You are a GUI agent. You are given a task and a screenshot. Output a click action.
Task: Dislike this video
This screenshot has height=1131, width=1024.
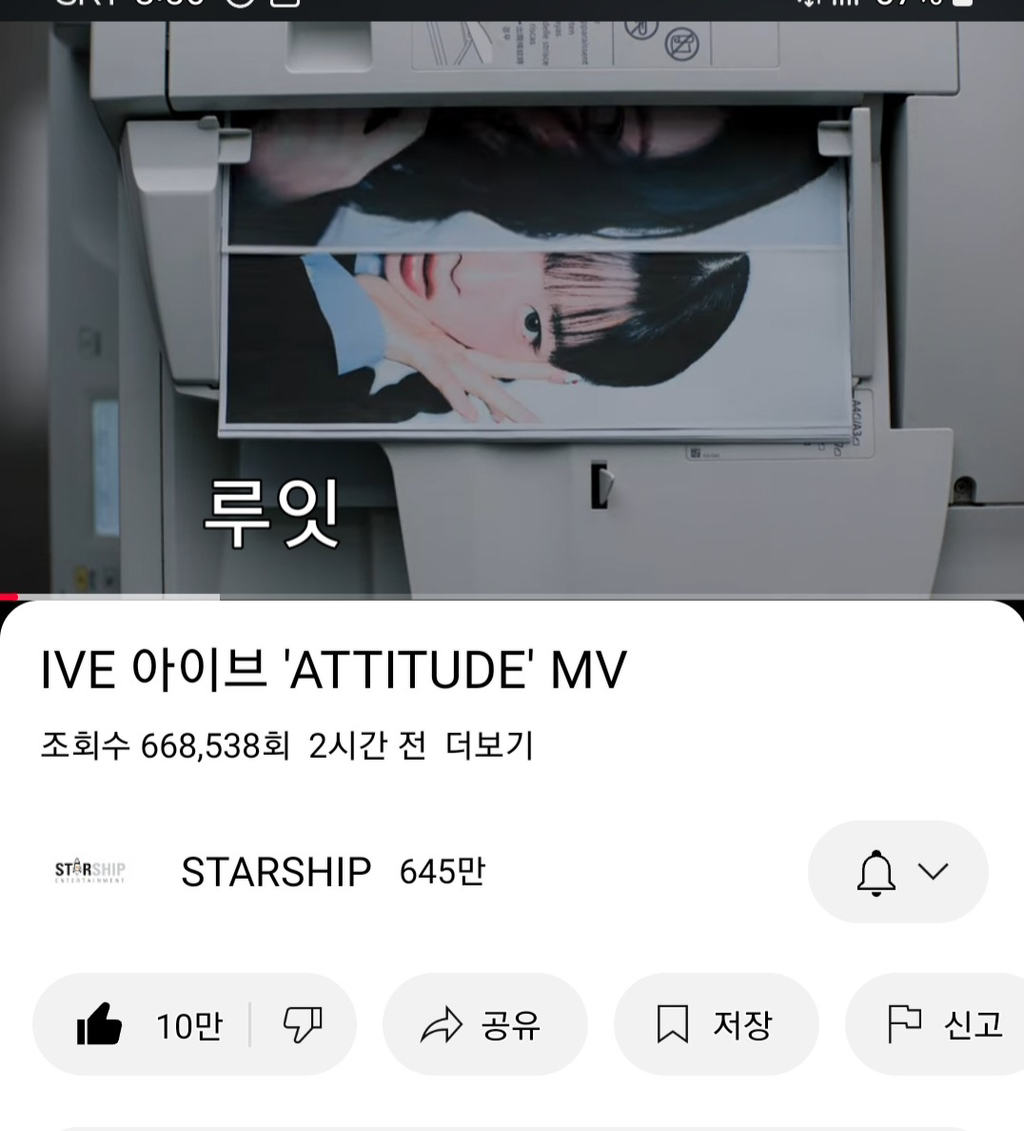point(302,1025)
